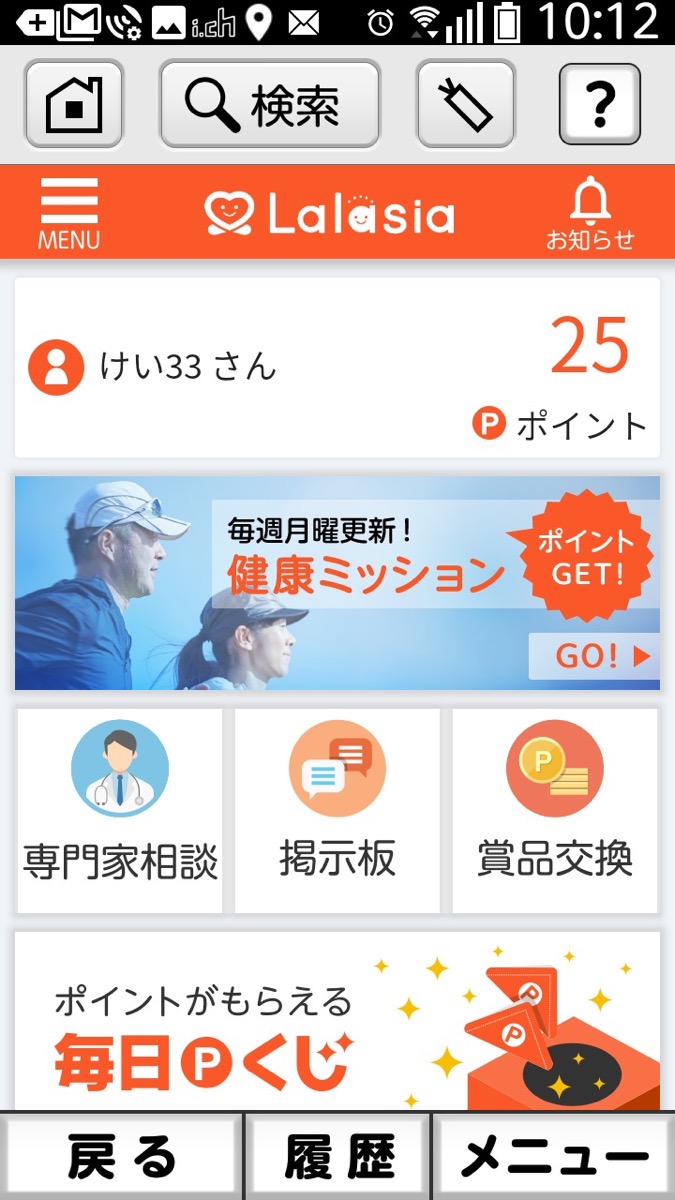This screenshot has height=1200, width=675.
Task: Open the help question mark button
Action: [599, 104]
